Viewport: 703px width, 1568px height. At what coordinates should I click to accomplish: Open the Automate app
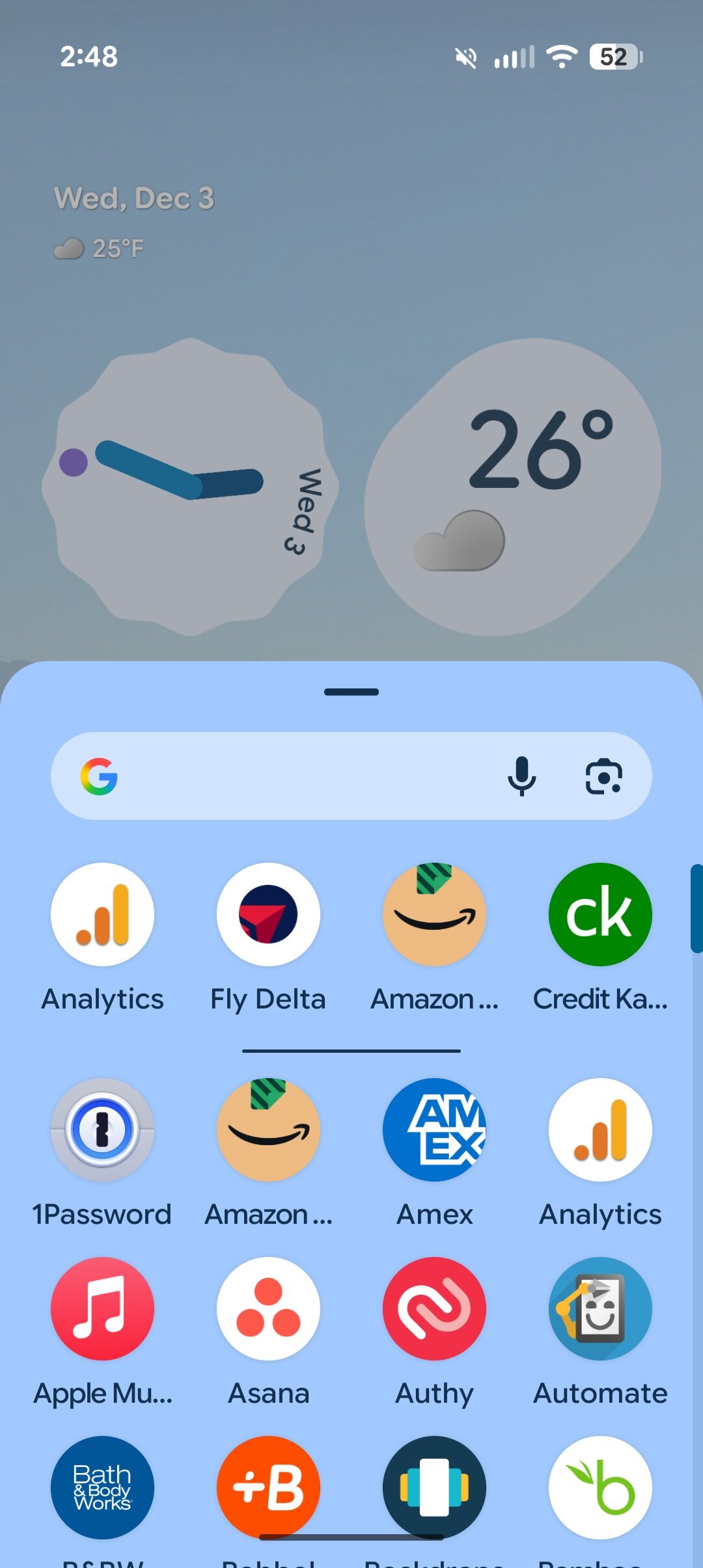coord(600,1310)
